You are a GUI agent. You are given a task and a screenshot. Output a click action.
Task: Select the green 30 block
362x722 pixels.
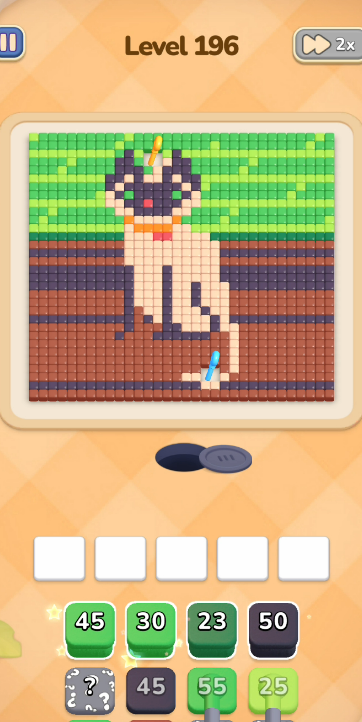click(151, 629)
